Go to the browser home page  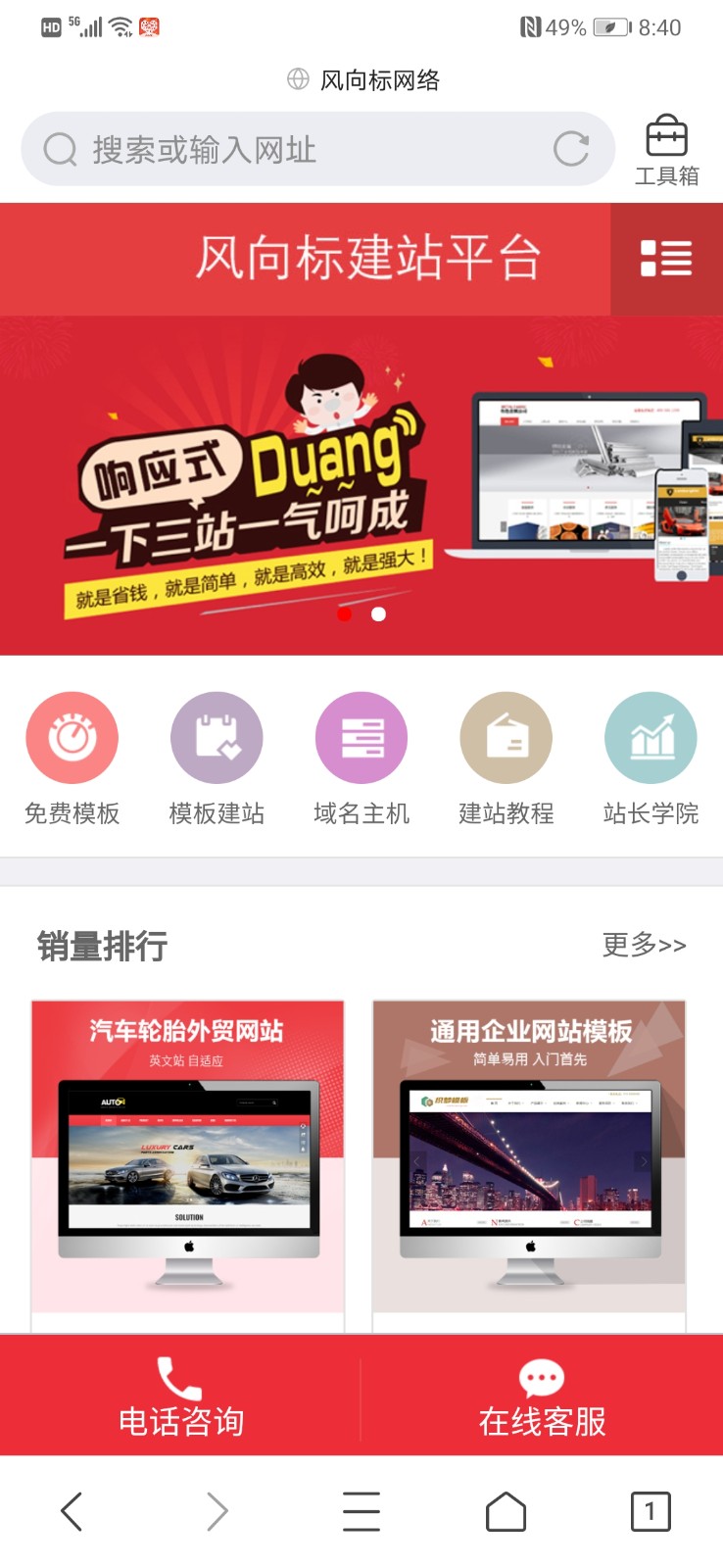[506, 1511]
